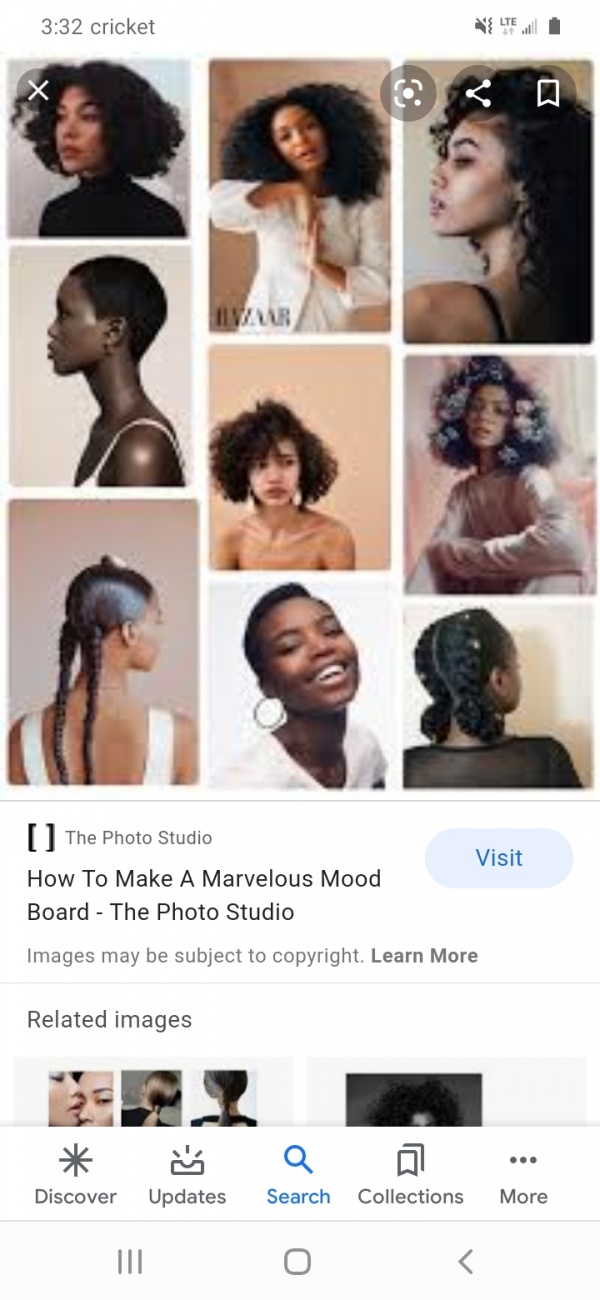Tap the system back button
The image size is (600, 1300).
point(465,1262)
